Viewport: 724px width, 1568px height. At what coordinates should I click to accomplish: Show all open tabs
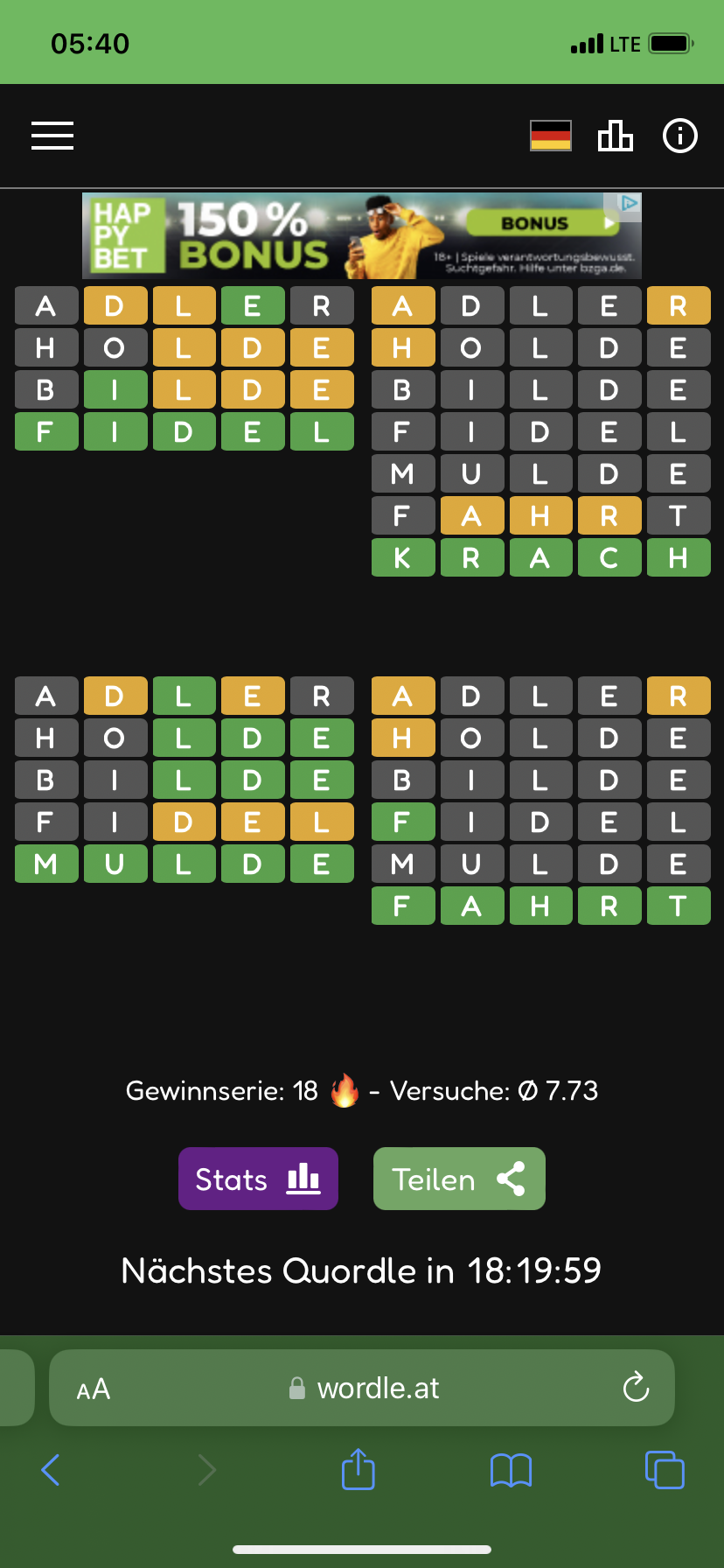point(665,1470)
